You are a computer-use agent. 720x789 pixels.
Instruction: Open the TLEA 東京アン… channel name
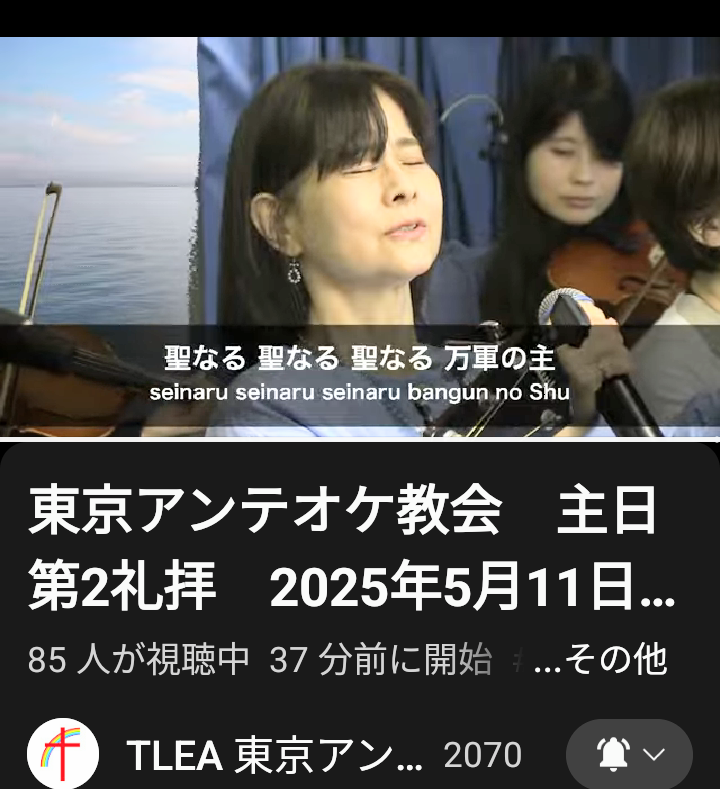(x=275, y=757)
